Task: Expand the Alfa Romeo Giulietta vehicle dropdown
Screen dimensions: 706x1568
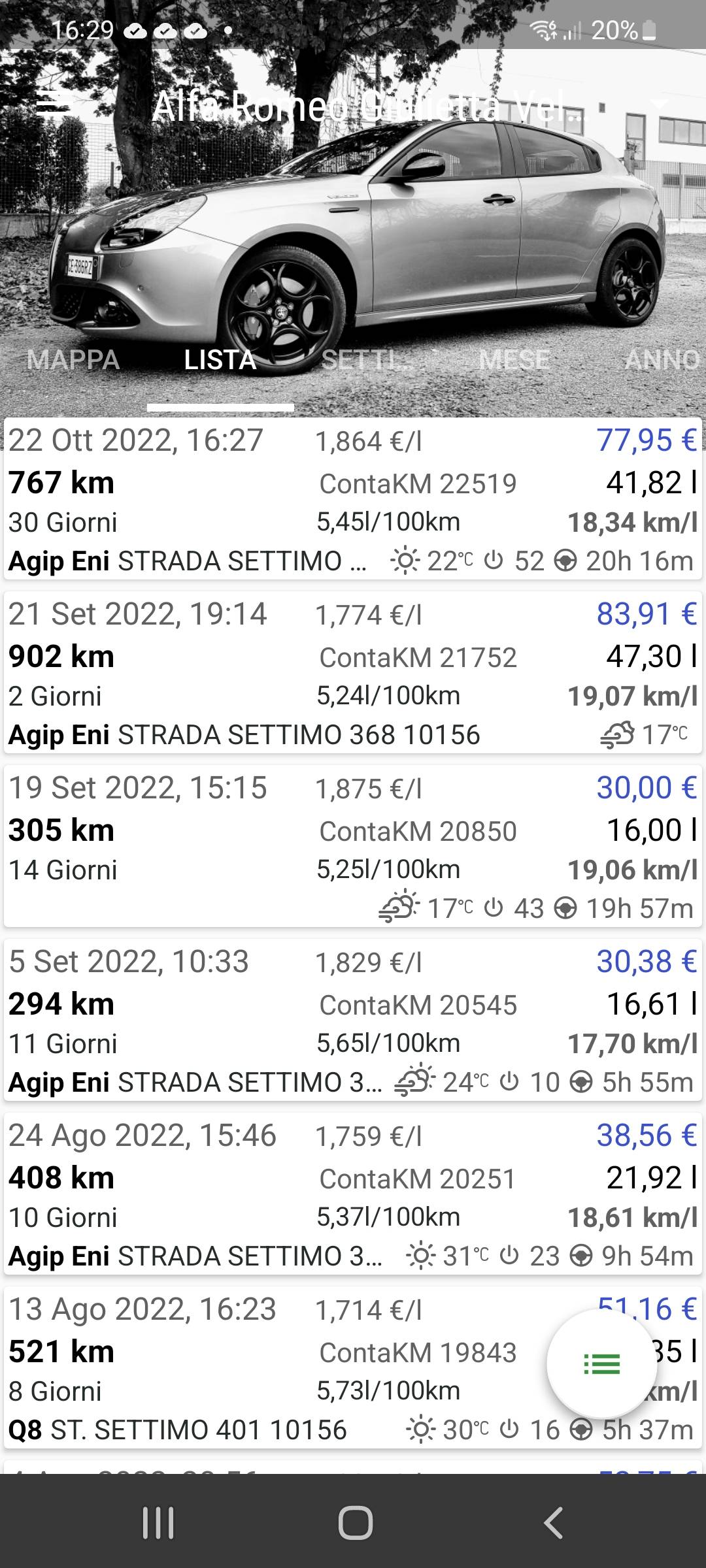Action: [x=658, y=105]
